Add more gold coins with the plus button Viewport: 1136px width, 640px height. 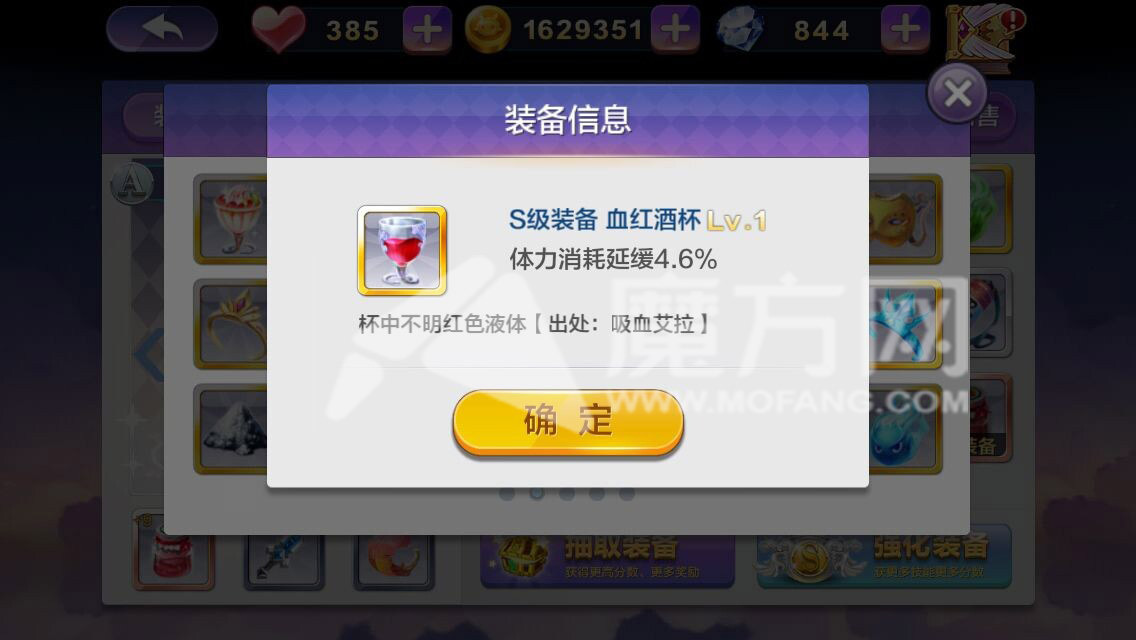675,30
